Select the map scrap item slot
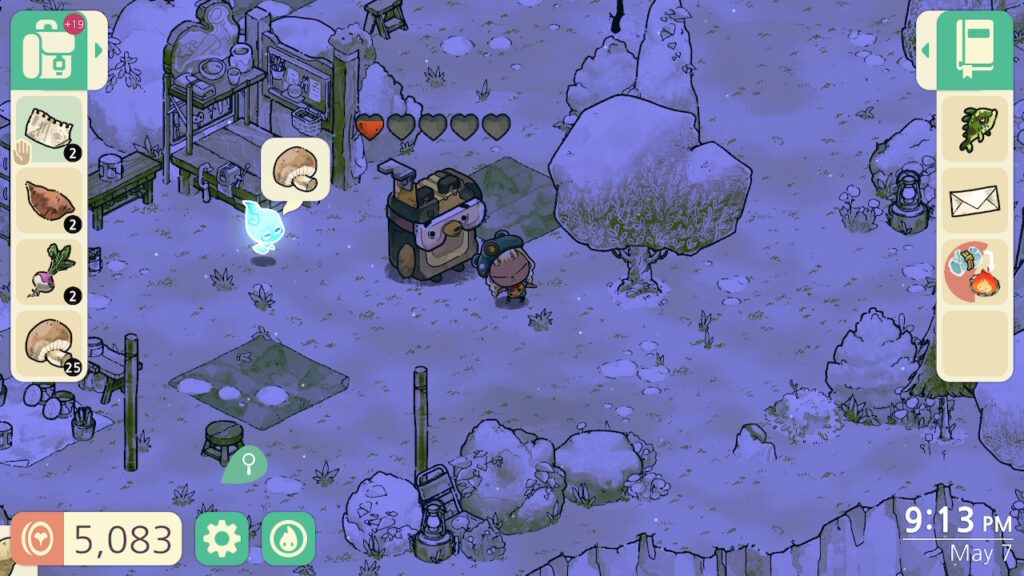1024x576 pixels. tap(48, 130)
